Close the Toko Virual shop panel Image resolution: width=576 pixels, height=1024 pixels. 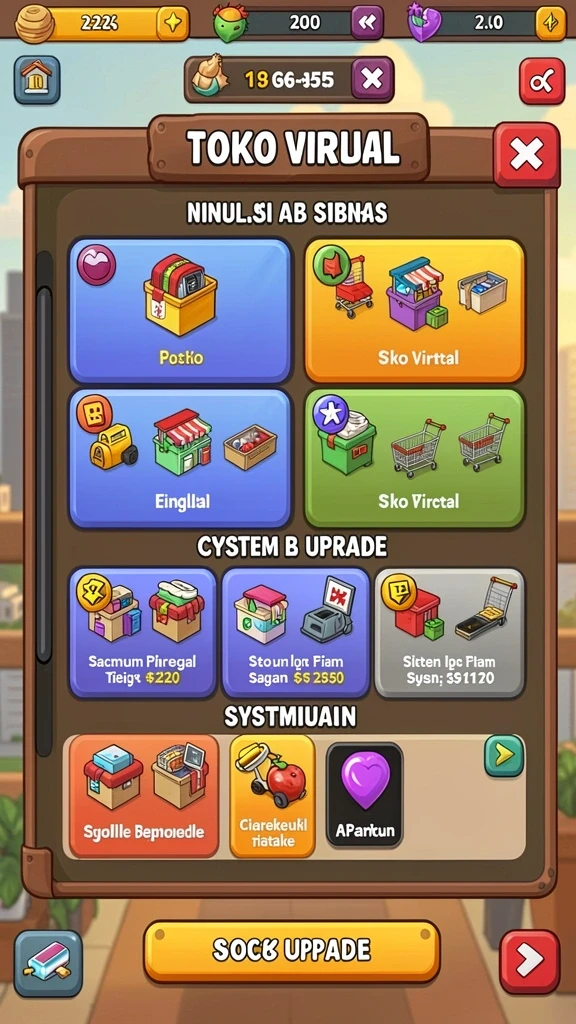click(526, 155)
